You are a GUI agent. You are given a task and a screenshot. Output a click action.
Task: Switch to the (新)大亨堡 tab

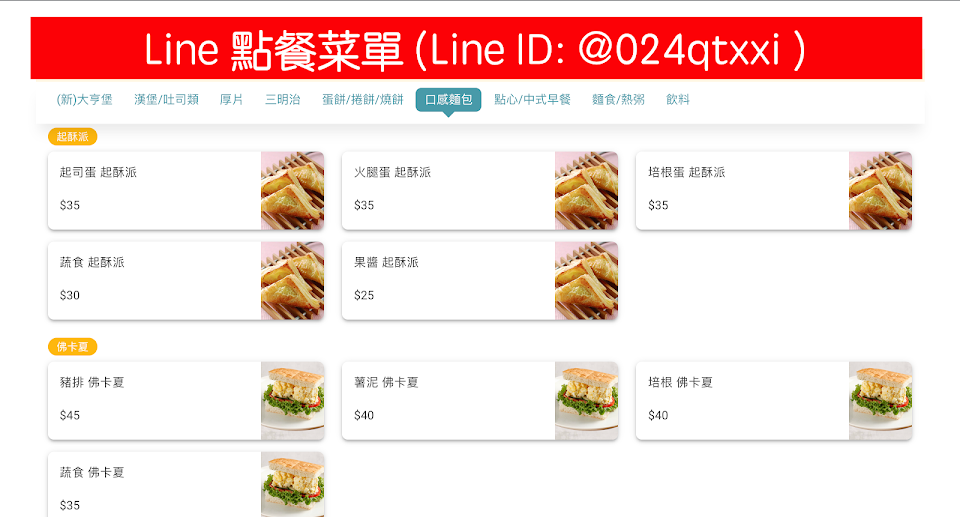pos(84,100)
